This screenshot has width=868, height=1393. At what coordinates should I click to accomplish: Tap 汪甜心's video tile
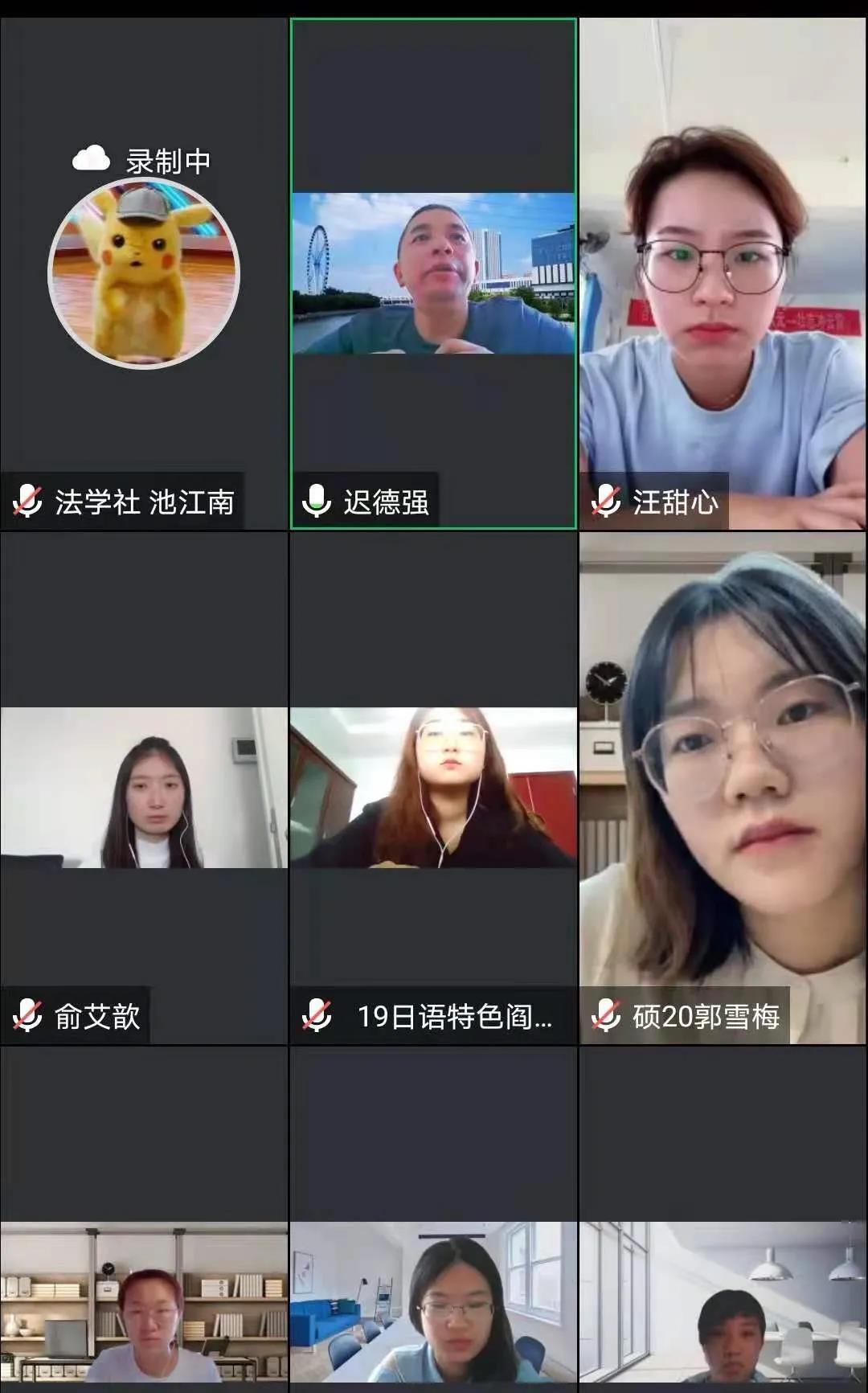(723, 273)
